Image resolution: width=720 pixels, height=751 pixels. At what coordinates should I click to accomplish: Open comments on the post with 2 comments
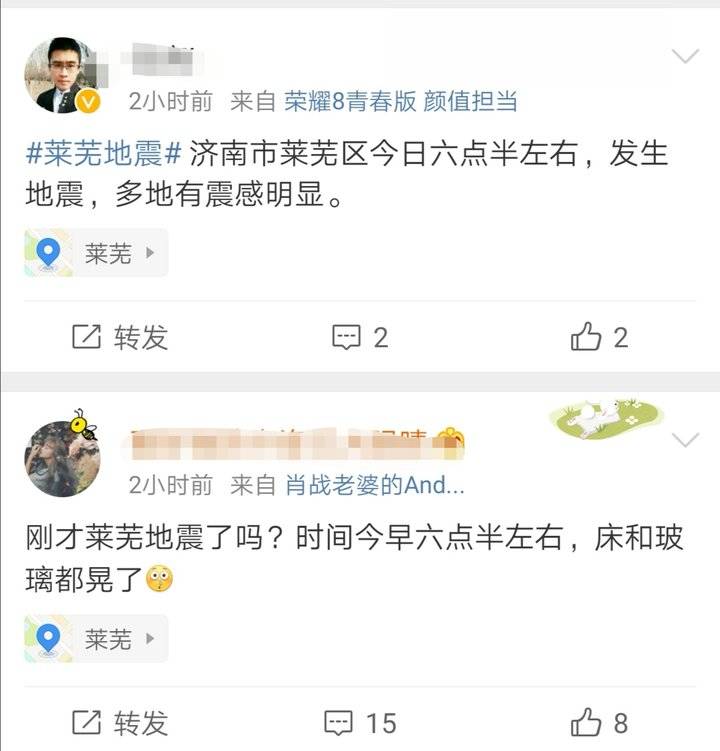click(x=360, y=338)
